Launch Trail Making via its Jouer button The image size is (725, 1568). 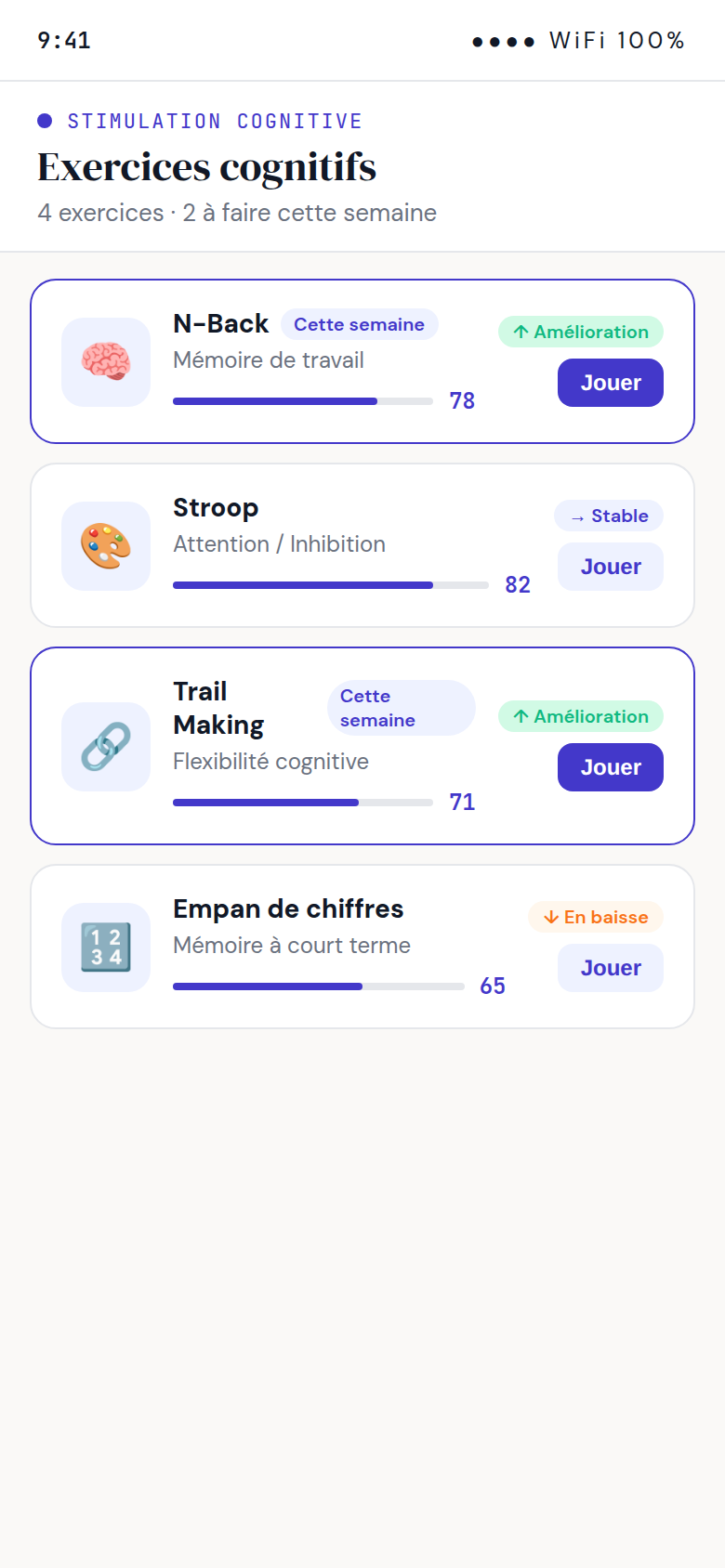tap(611, 767)
